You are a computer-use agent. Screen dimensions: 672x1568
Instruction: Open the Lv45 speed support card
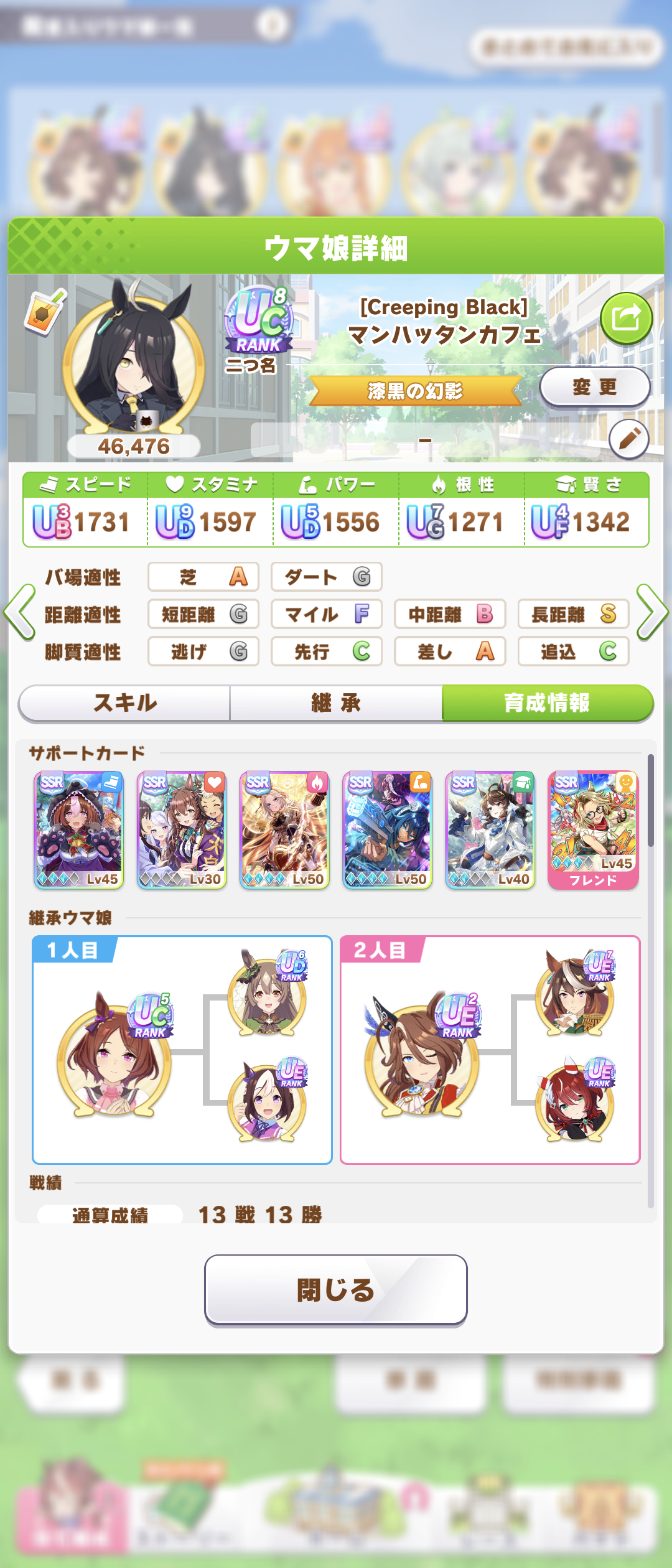(78, 830)
